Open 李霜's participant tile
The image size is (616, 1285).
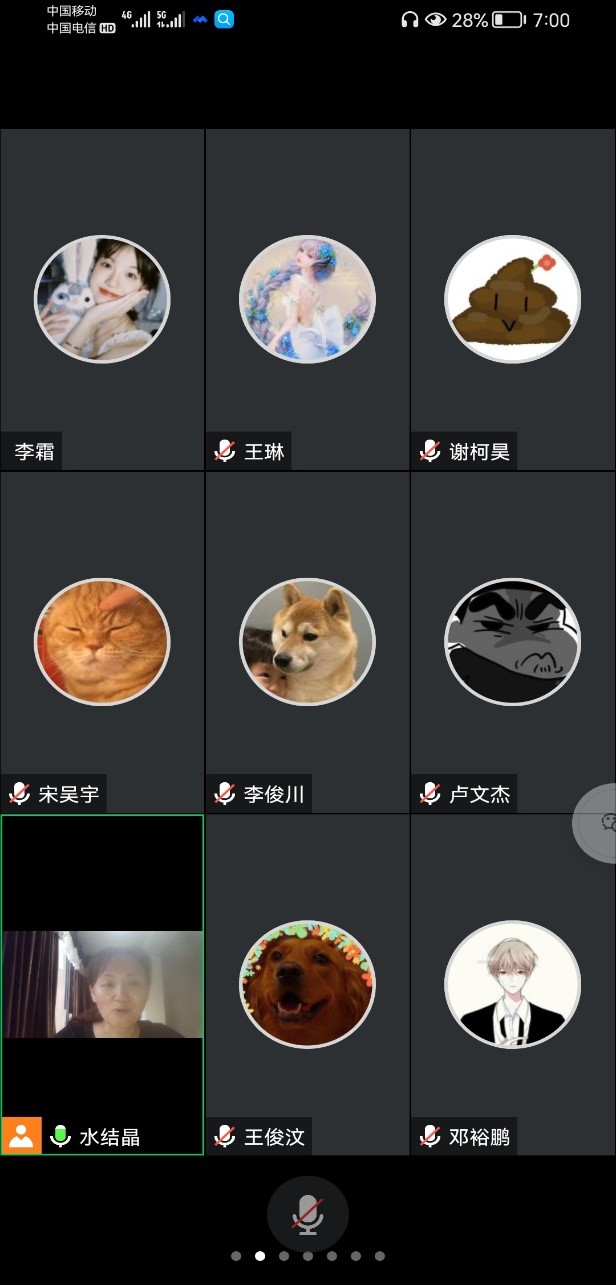click(x=102, y=299)
